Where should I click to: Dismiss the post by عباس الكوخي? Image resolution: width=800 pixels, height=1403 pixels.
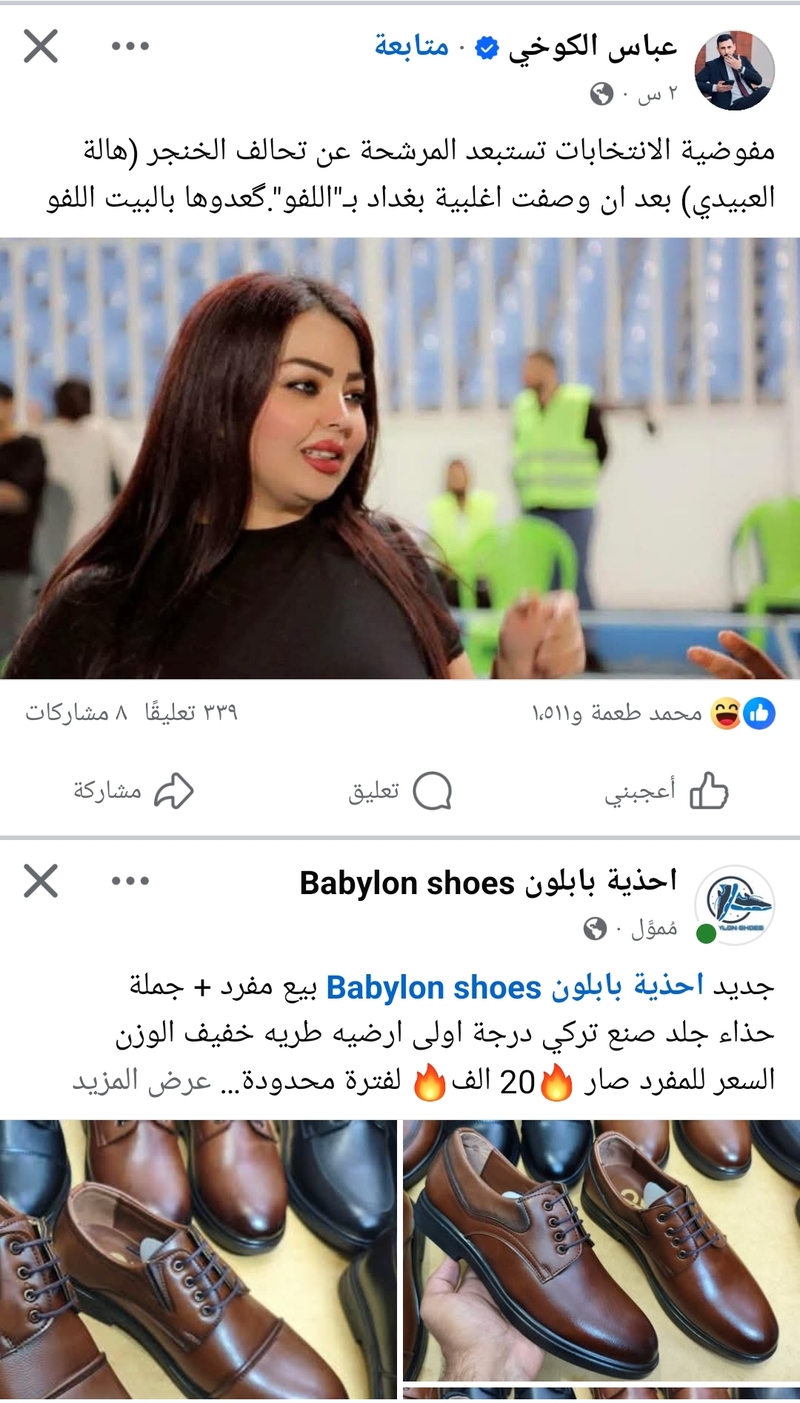coord(40,46)
